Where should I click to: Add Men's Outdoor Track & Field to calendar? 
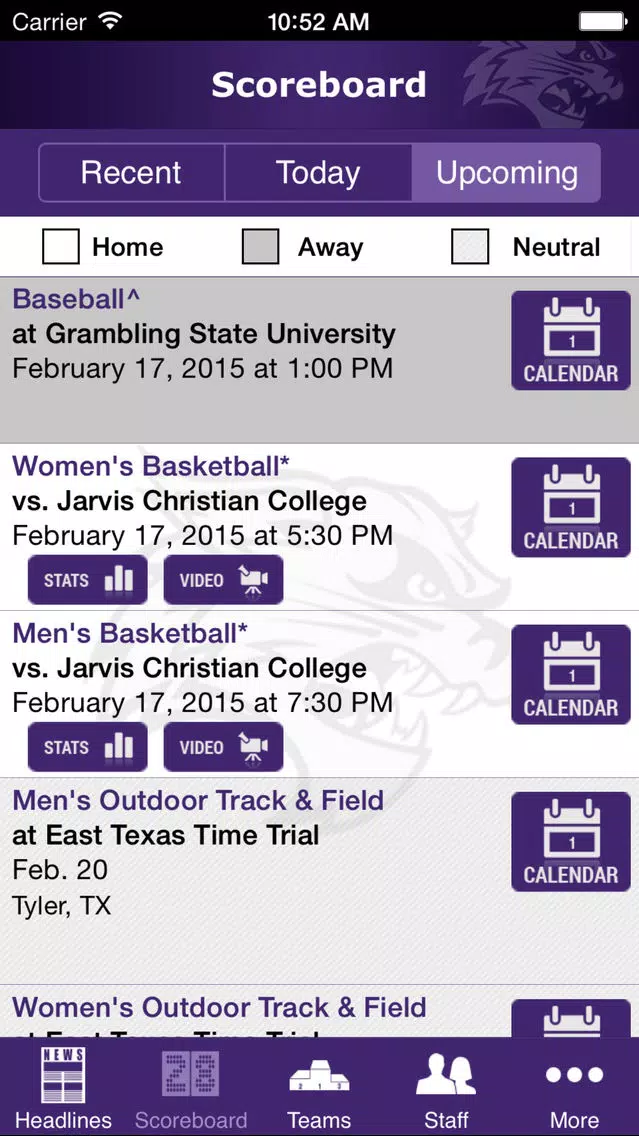[571, 841]
